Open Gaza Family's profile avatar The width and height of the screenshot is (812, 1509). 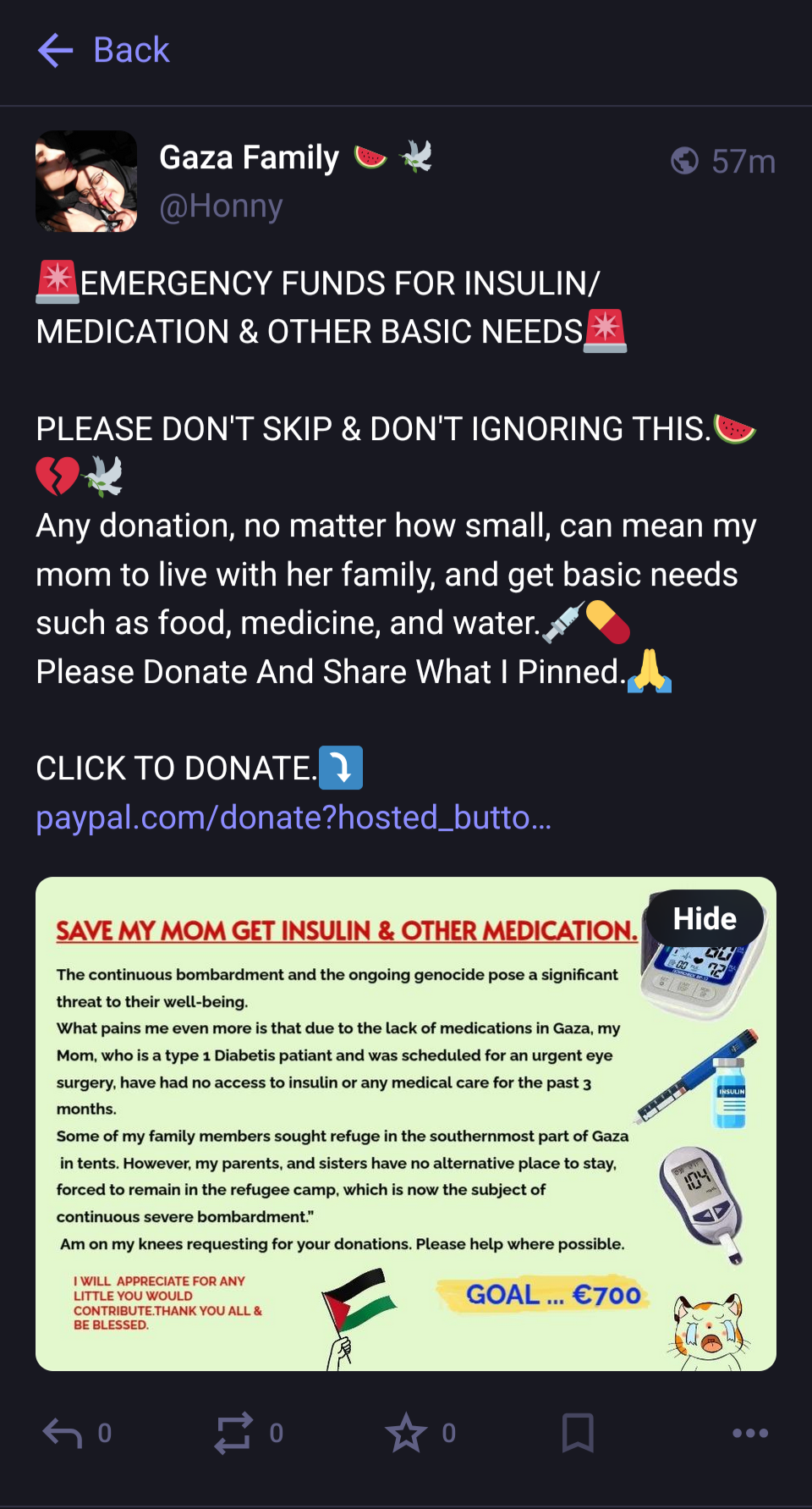86,181
